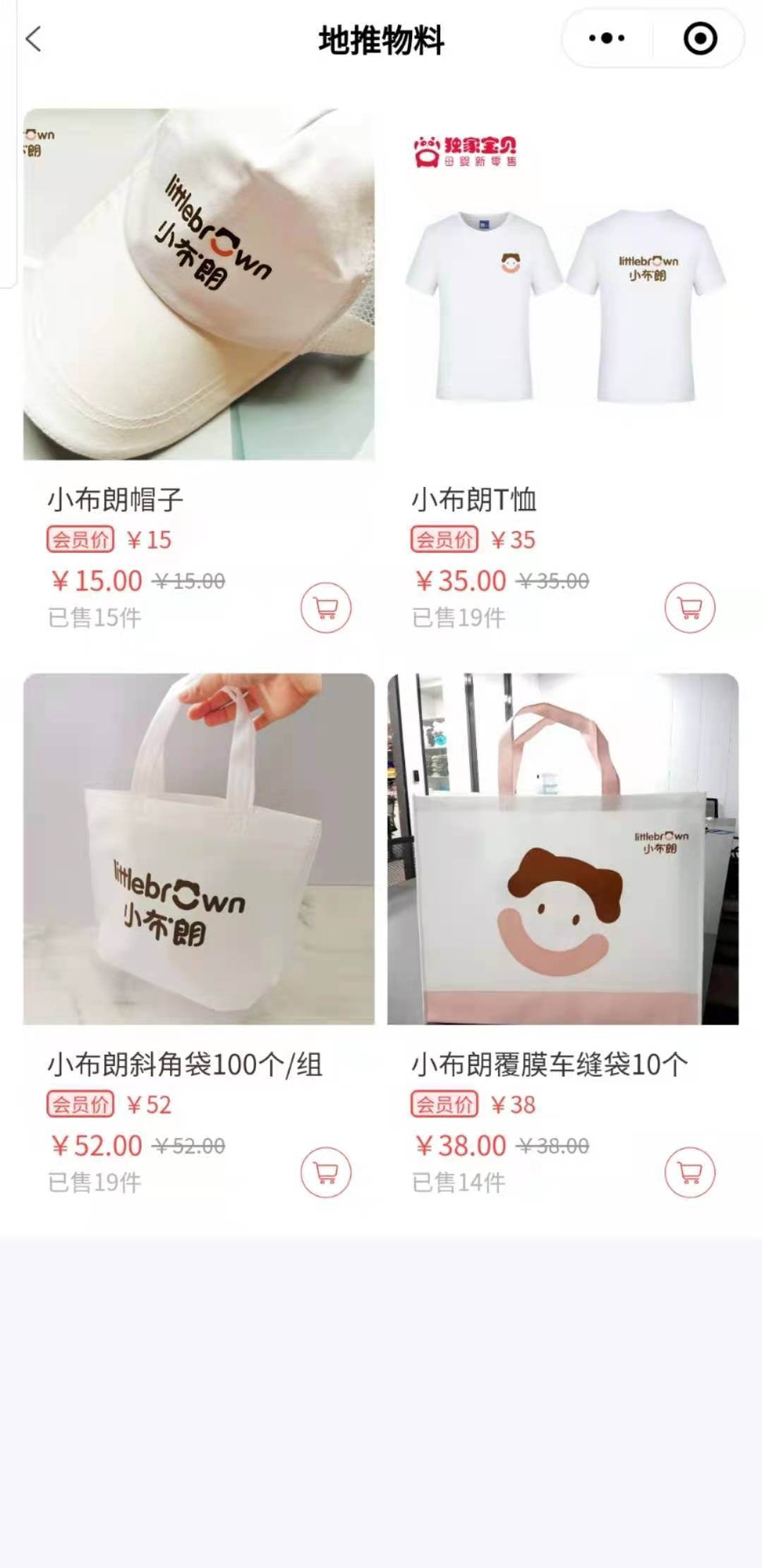The width and height of the screenshot is (762, 1568).
Task: Open the 小布朗帽子 product
Action: coord(199,285)
